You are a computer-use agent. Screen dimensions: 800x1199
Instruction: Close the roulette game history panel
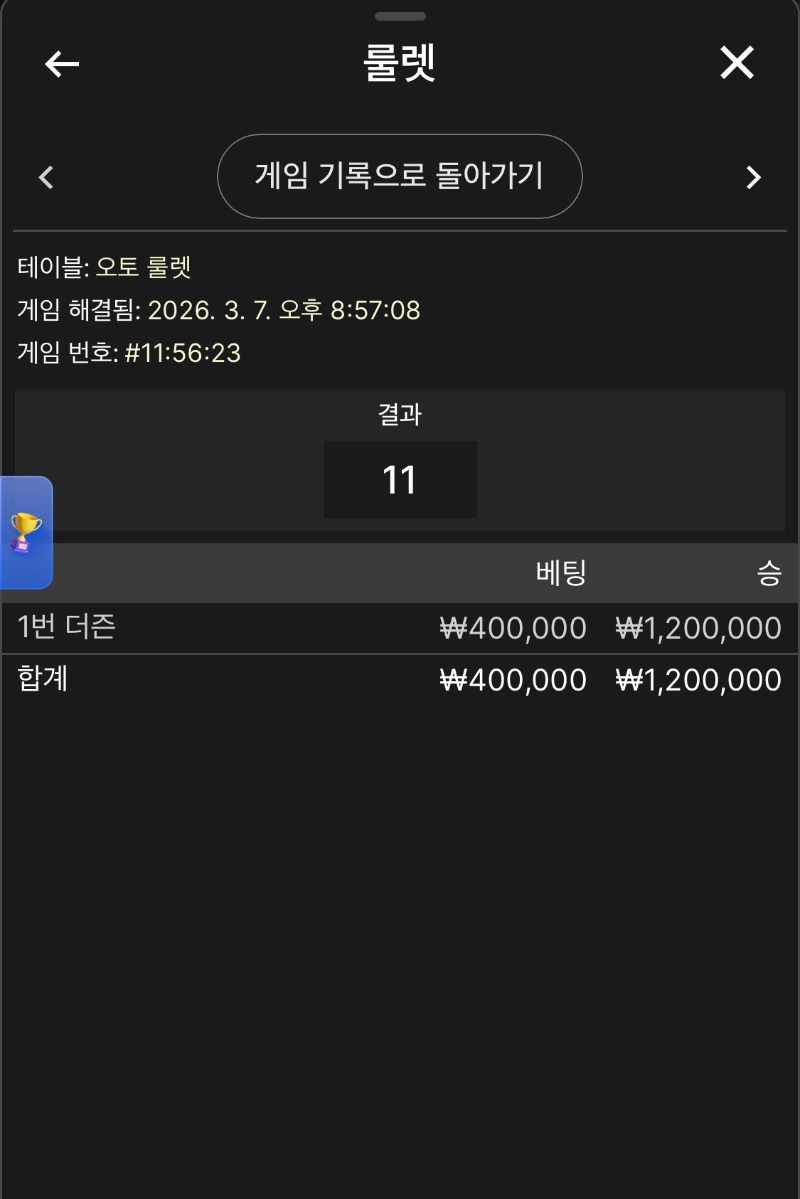coord(737,64)
